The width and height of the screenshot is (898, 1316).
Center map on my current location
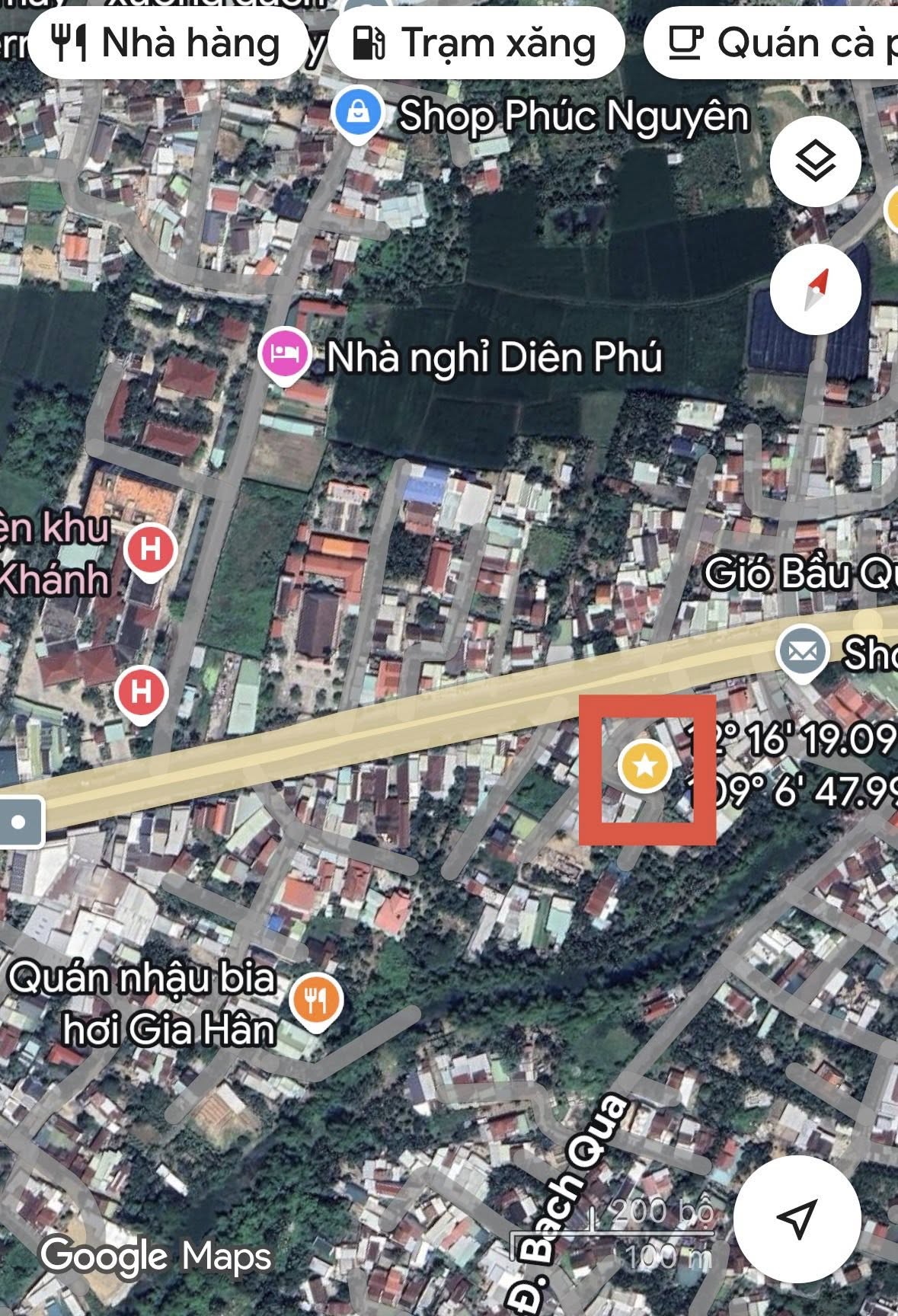coord(797,1219)
